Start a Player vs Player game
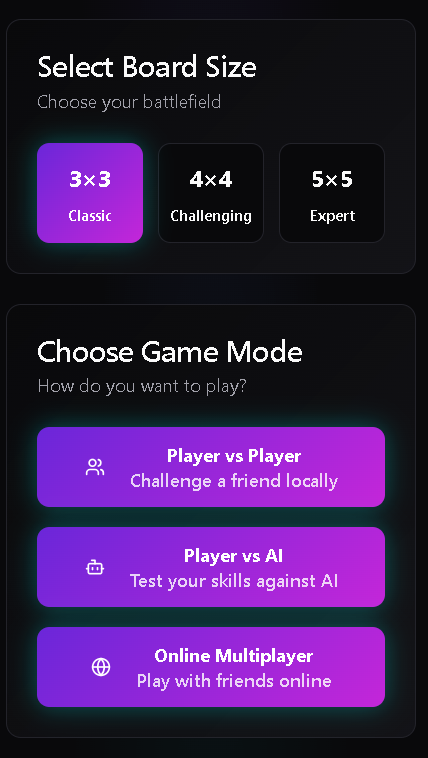 (211, 467)
